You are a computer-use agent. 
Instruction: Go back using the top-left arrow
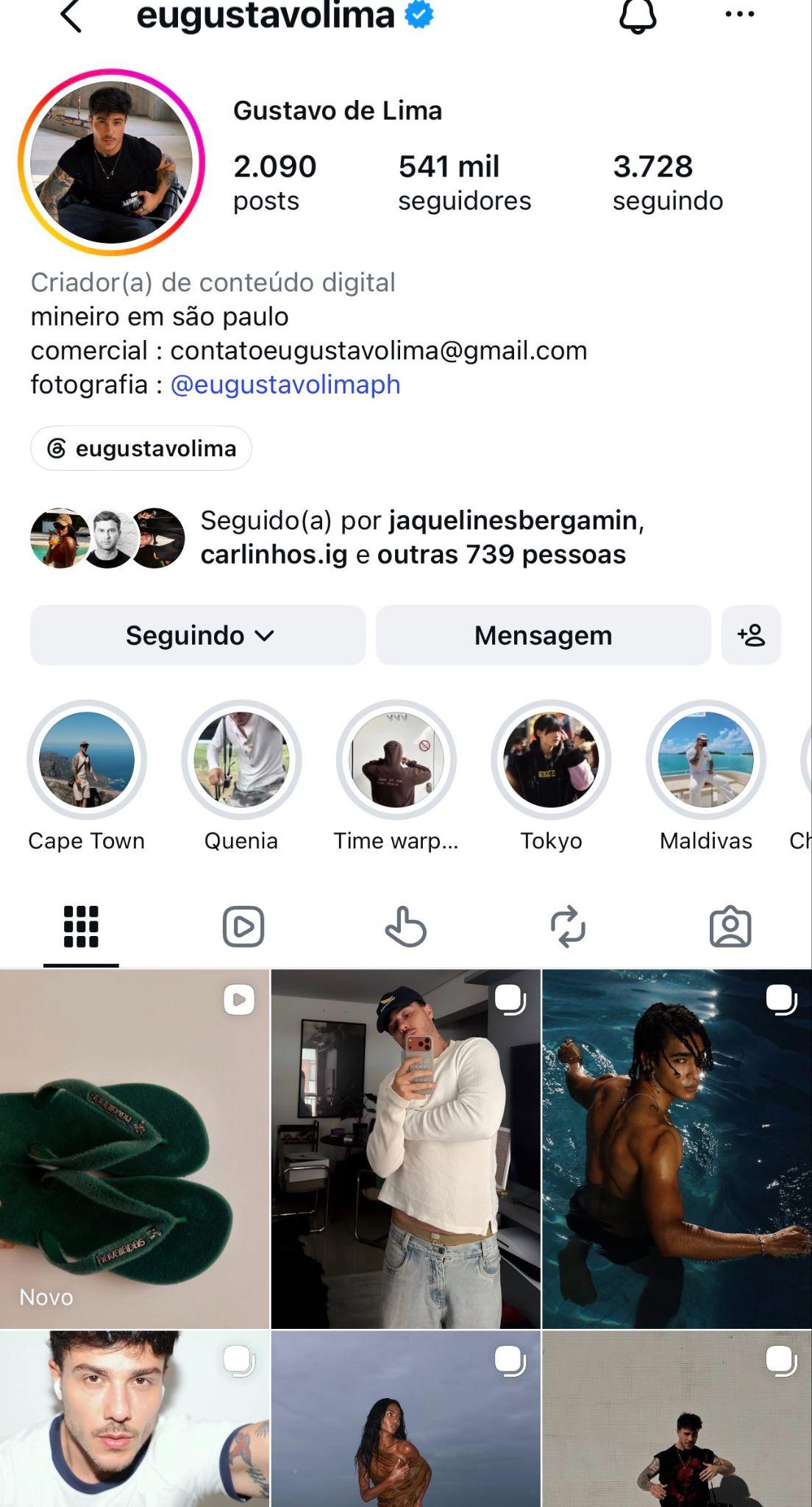71,15
